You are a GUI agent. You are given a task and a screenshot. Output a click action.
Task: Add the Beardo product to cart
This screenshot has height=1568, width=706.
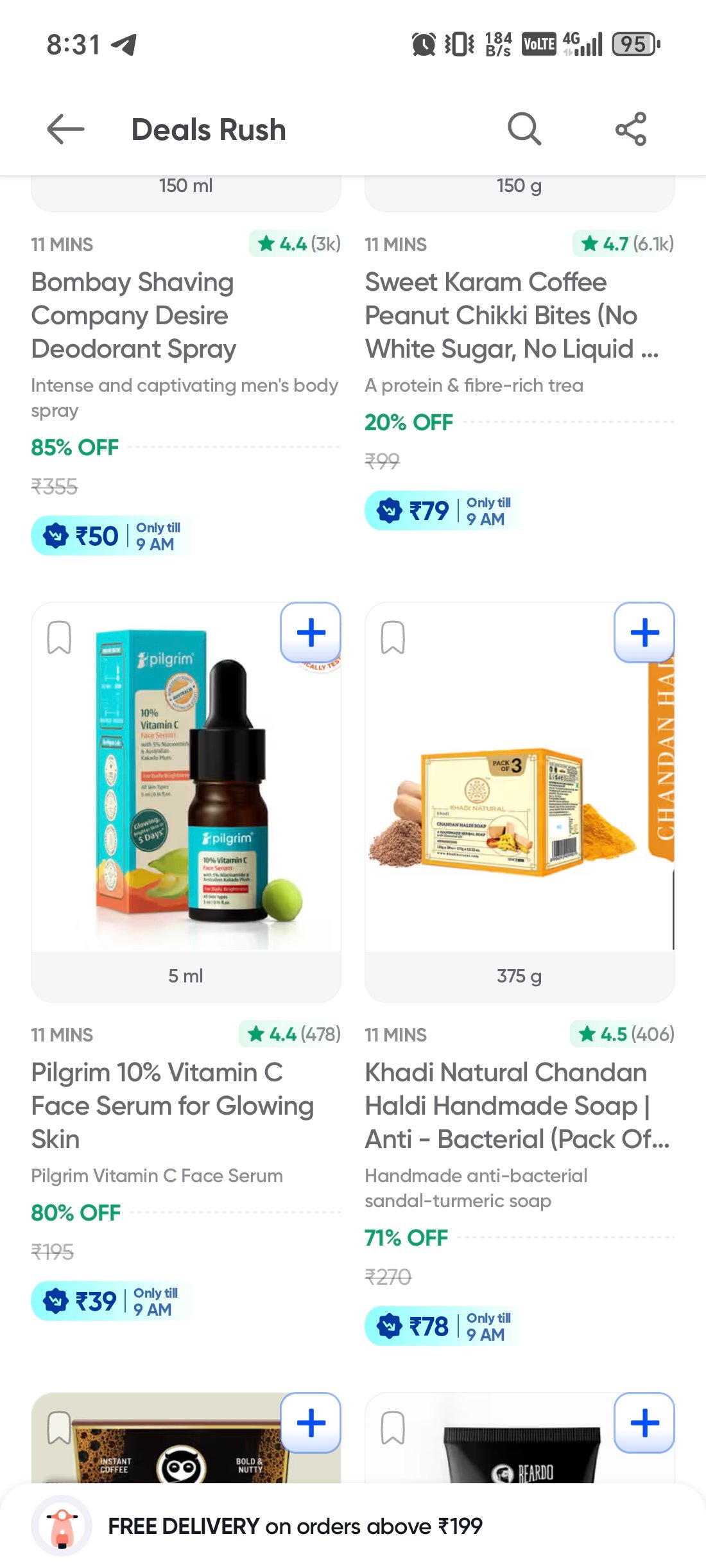(x=644, y=1423)
